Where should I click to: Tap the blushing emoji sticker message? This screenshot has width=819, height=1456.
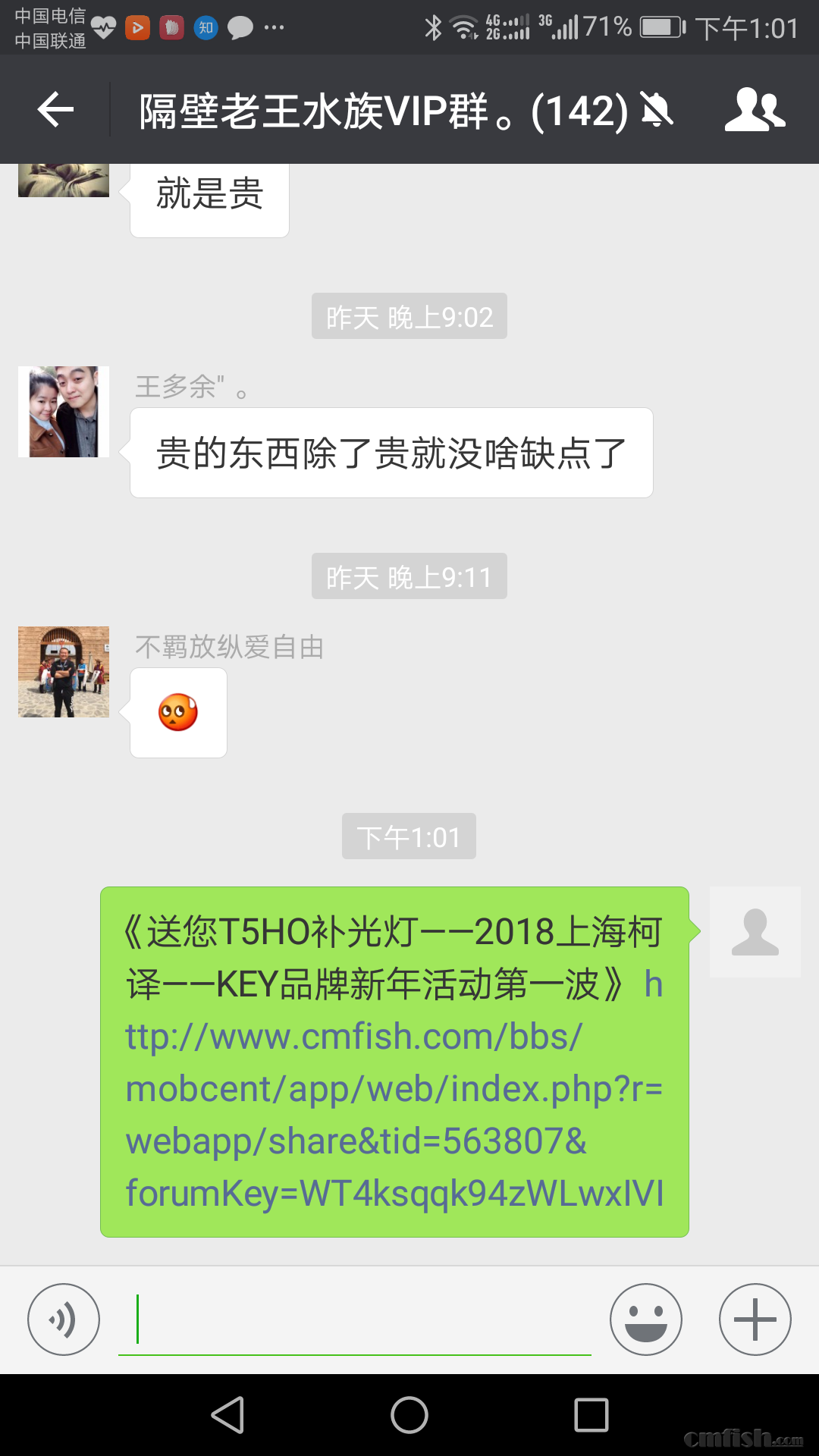pos(177,713)
